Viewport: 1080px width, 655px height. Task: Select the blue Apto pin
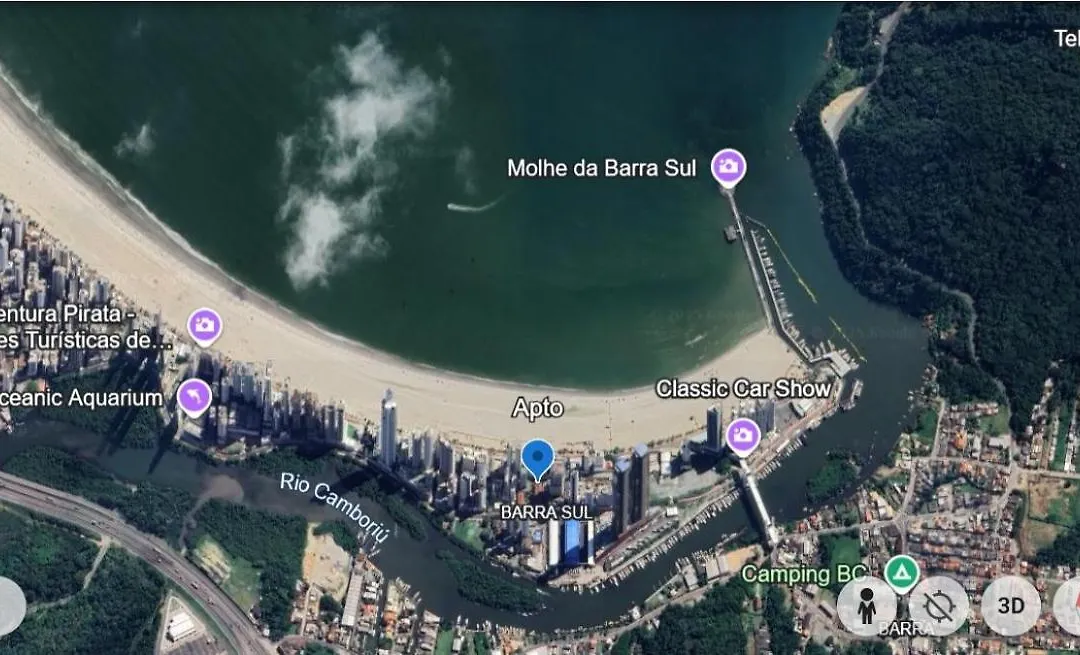tap(538, 459)
